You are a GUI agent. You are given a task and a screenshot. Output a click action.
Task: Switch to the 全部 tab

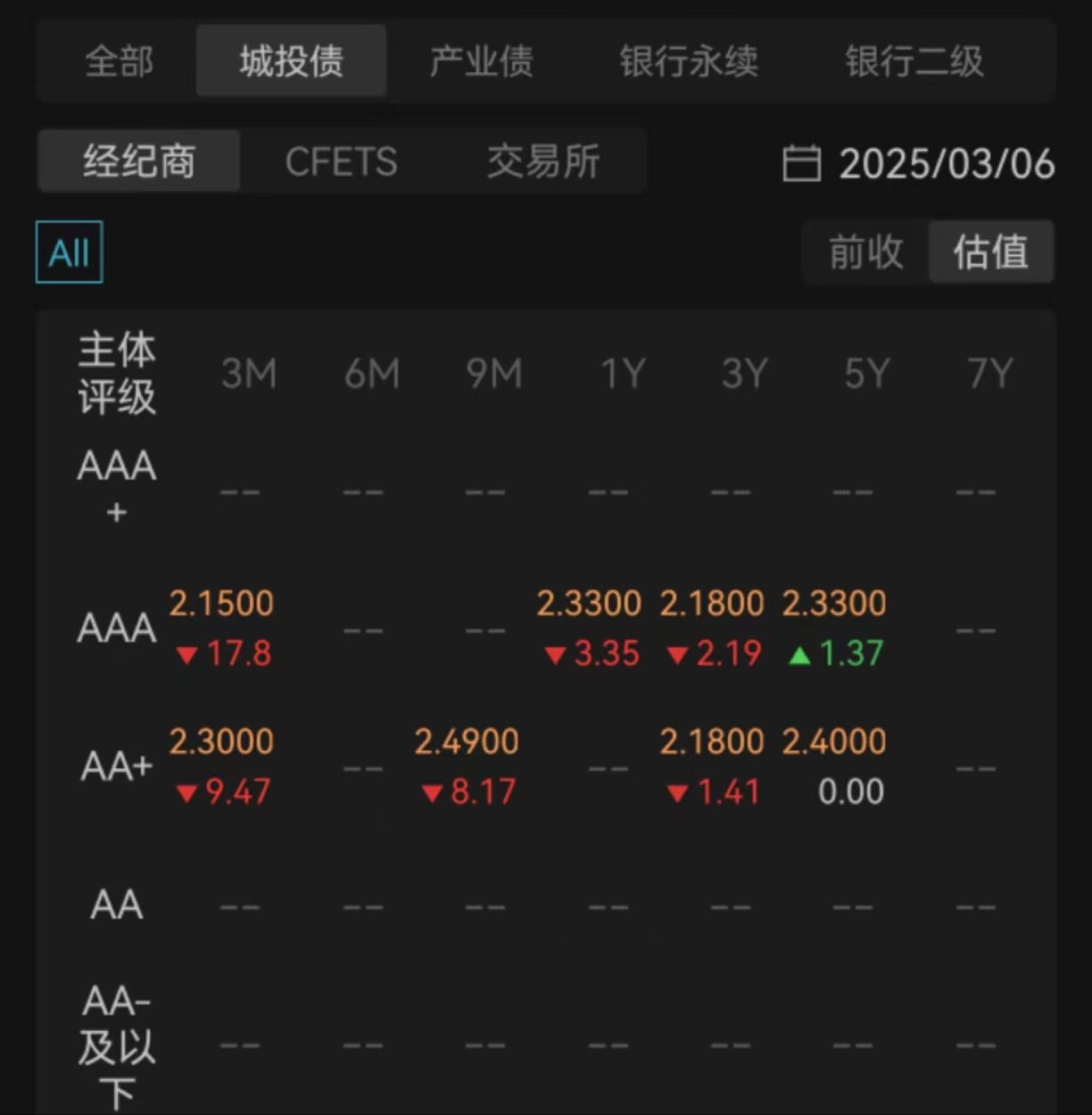(120, 62)
